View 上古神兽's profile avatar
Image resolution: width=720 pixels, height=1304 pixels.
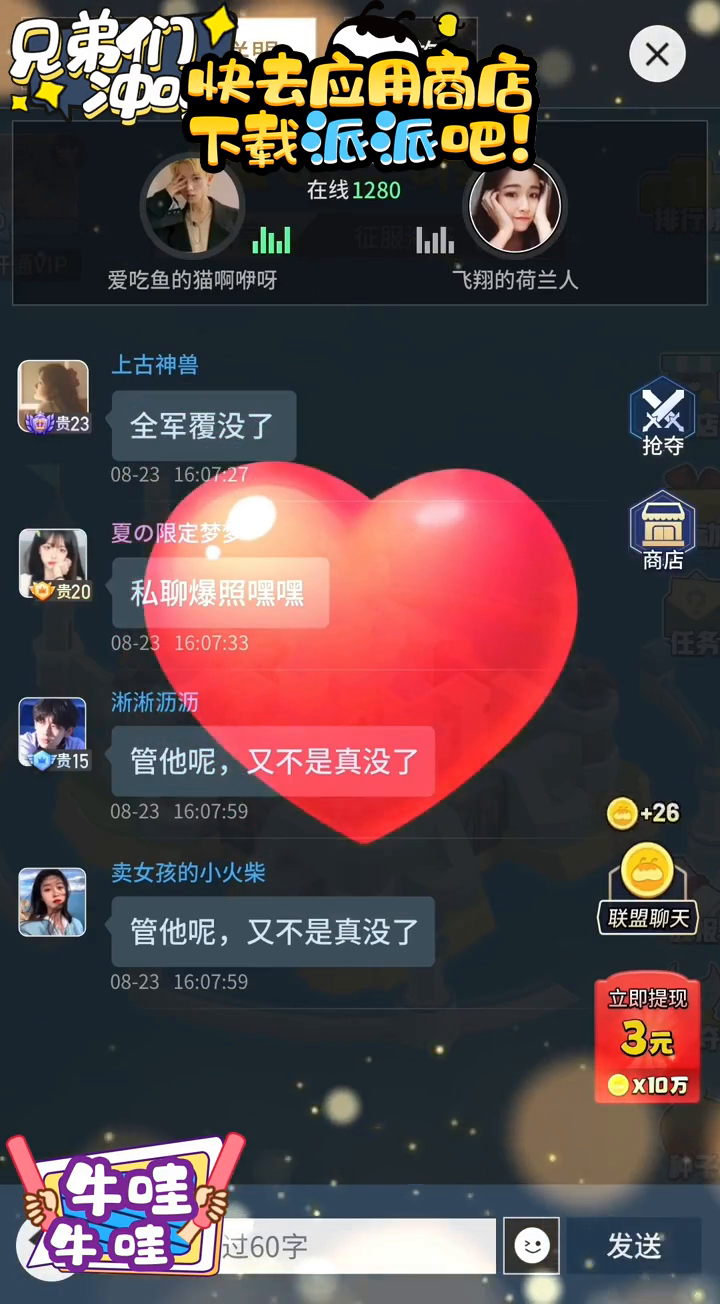(x=53, y=396)
